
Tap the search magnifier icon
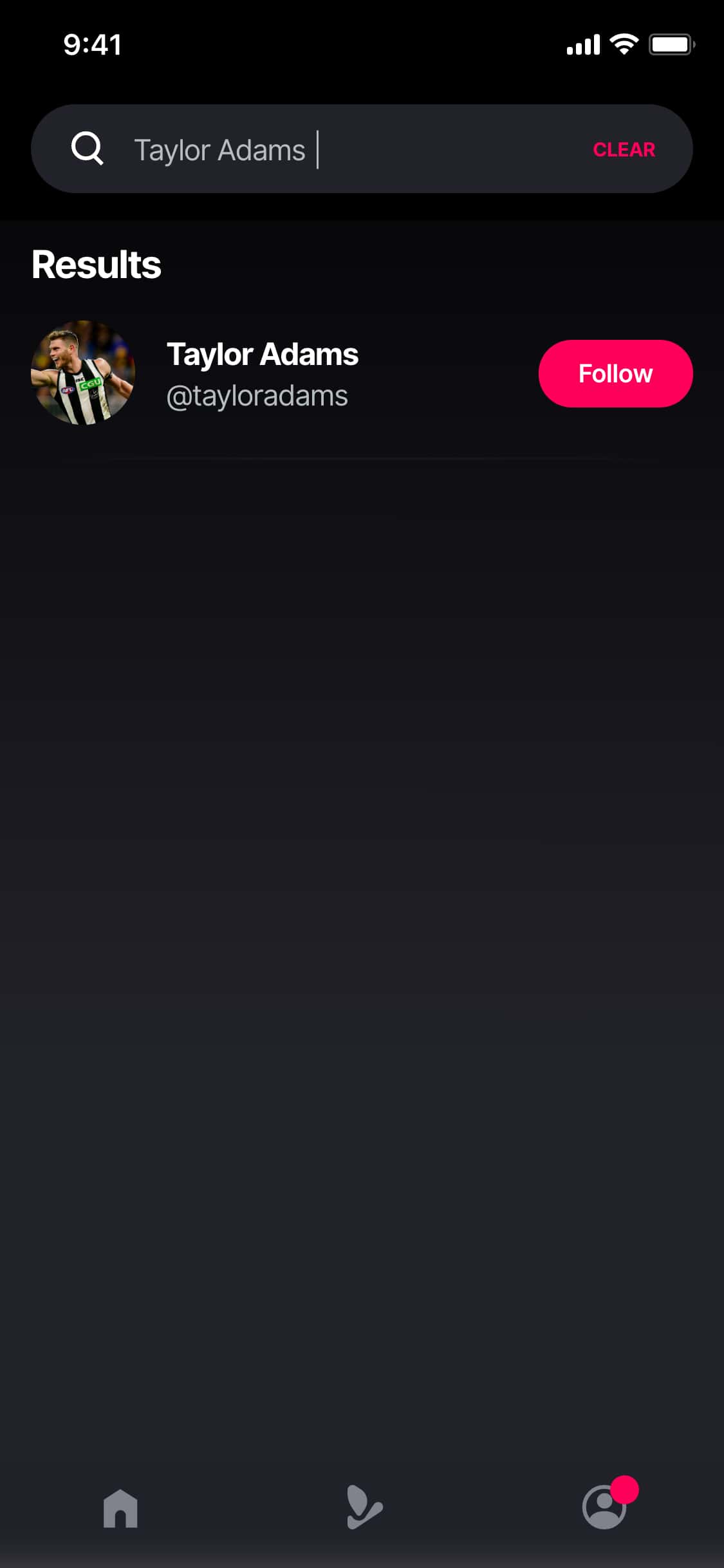point(87,149)
